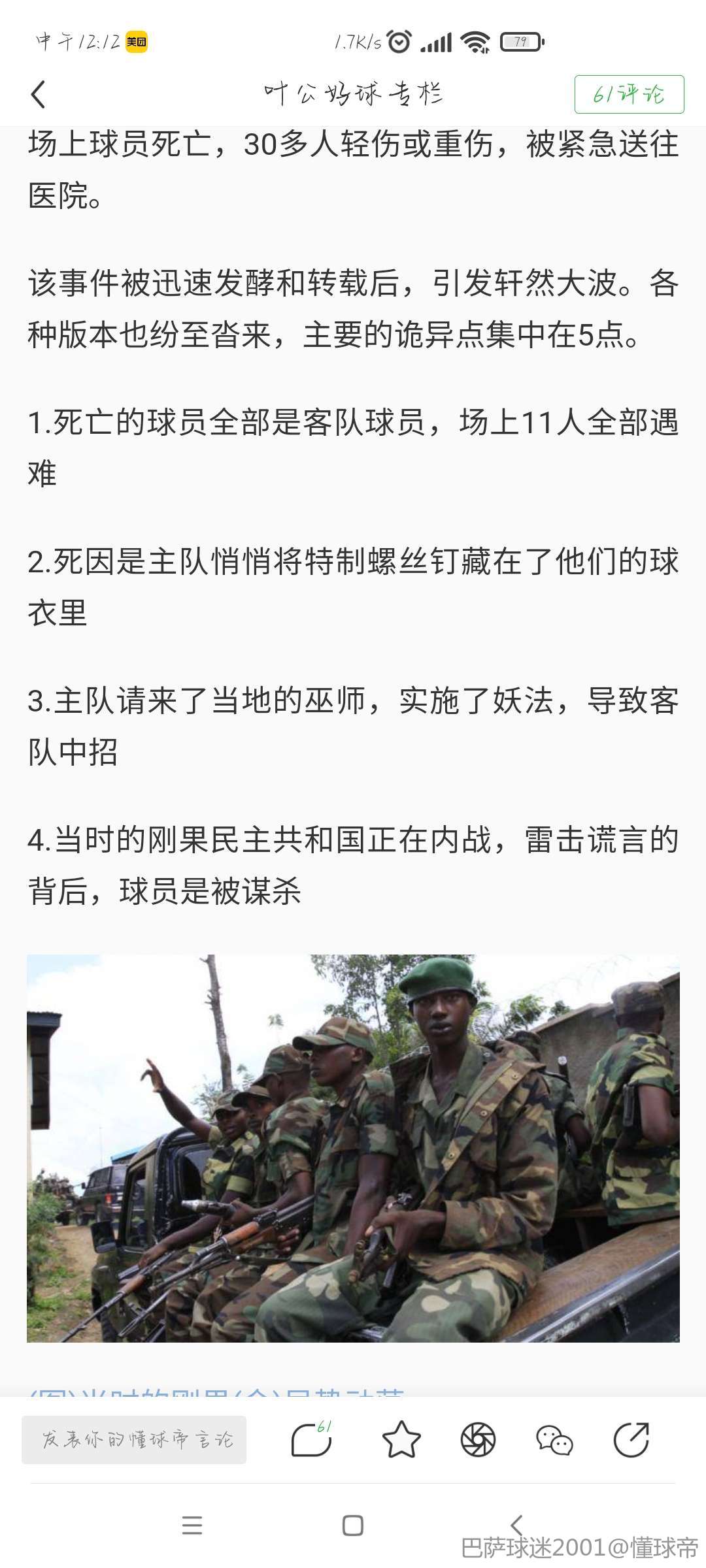Open the comments bubble icon with 61

tap(311, 1440)
